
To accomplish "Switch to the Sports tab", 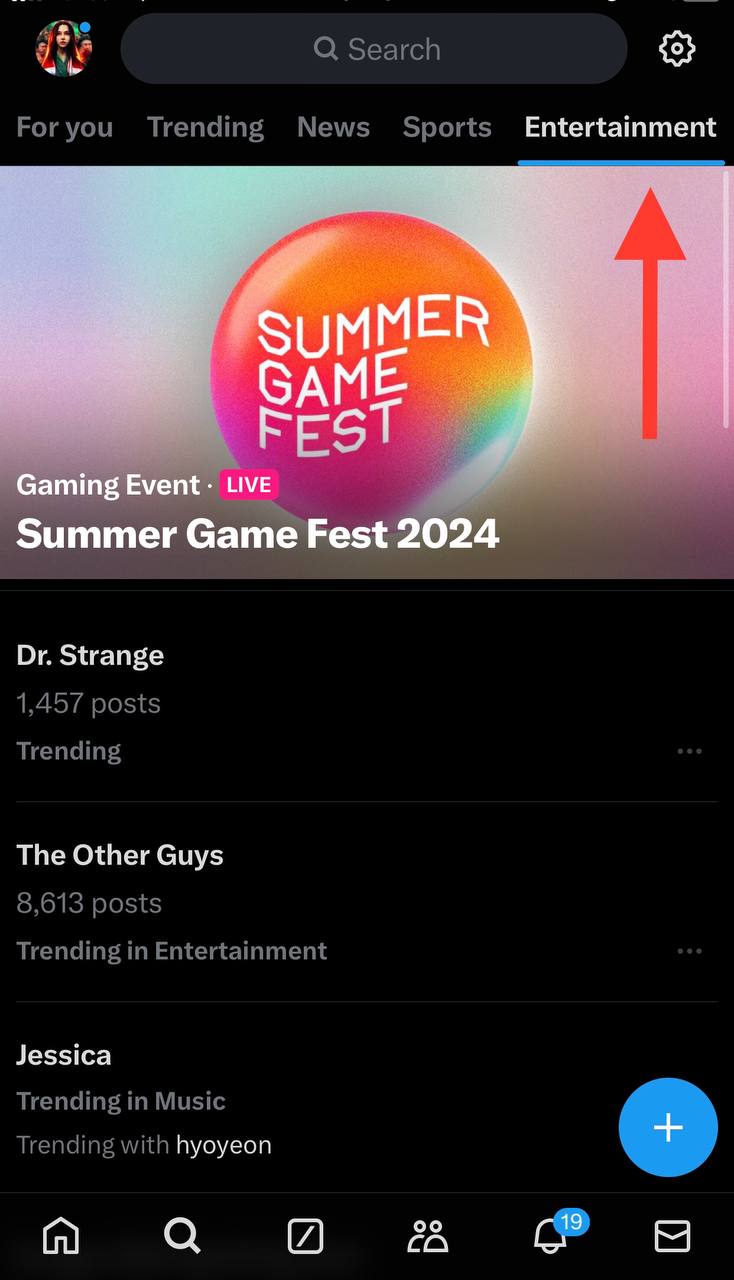I will [447, 127].
